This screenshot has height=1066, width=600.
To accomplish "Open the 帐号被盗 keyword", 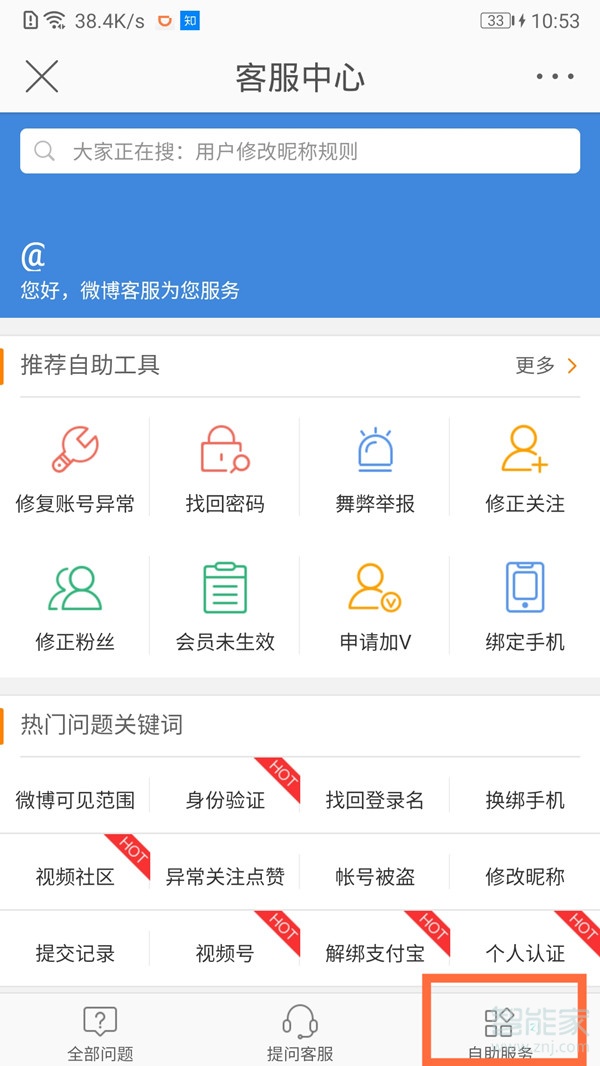I will [375, 877].
